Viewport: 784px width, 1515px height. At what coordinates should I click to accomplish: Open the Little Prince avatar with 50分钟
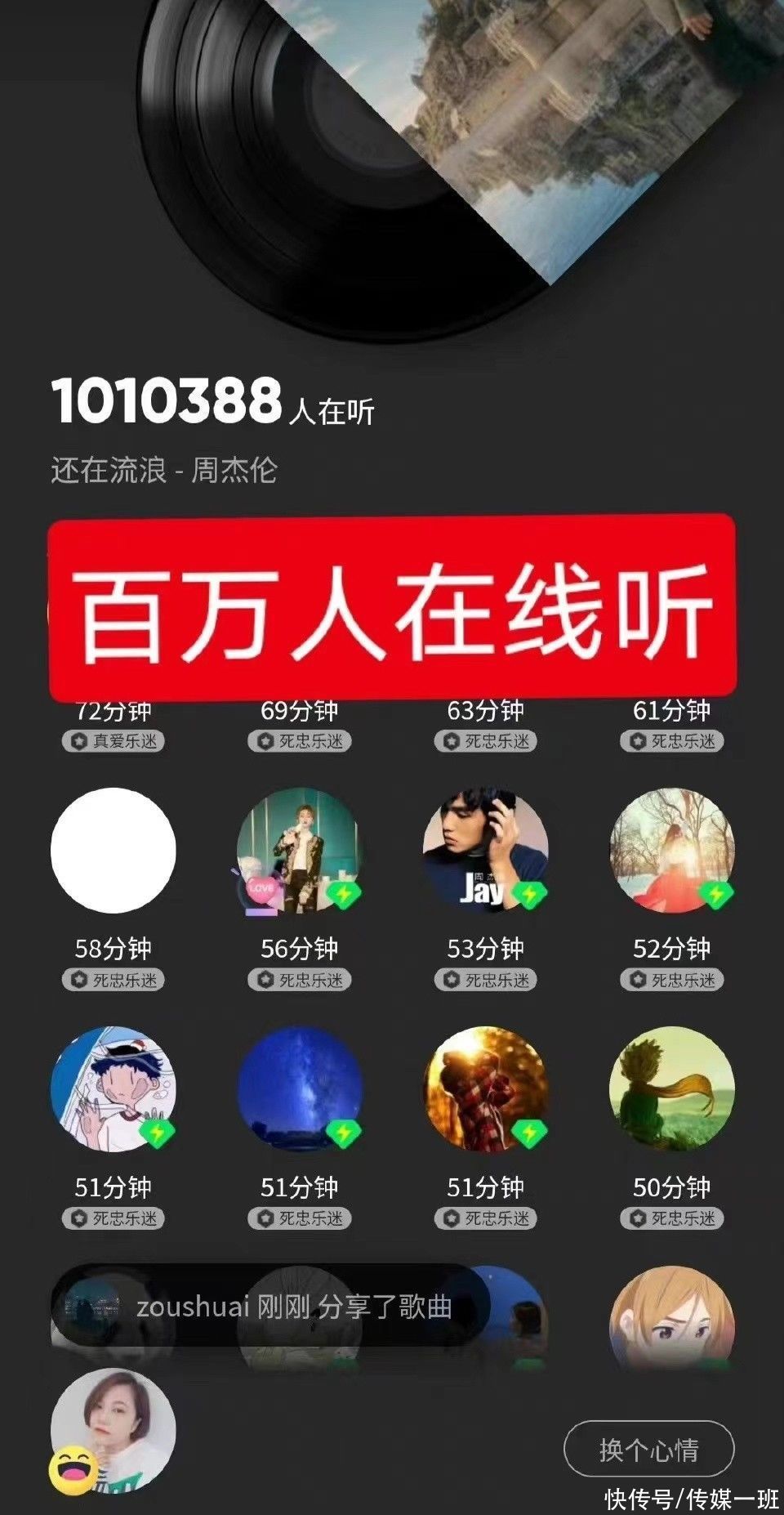click(671, 1088)
